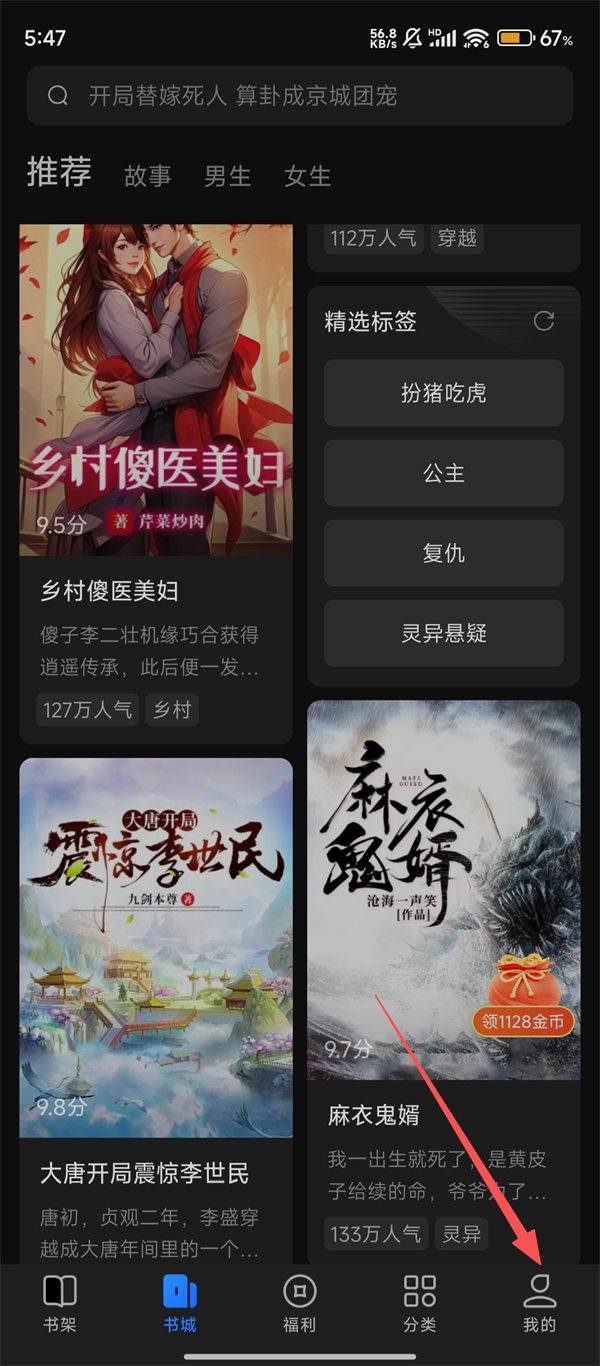Choose the 复仇 tag

click(443, 553)
